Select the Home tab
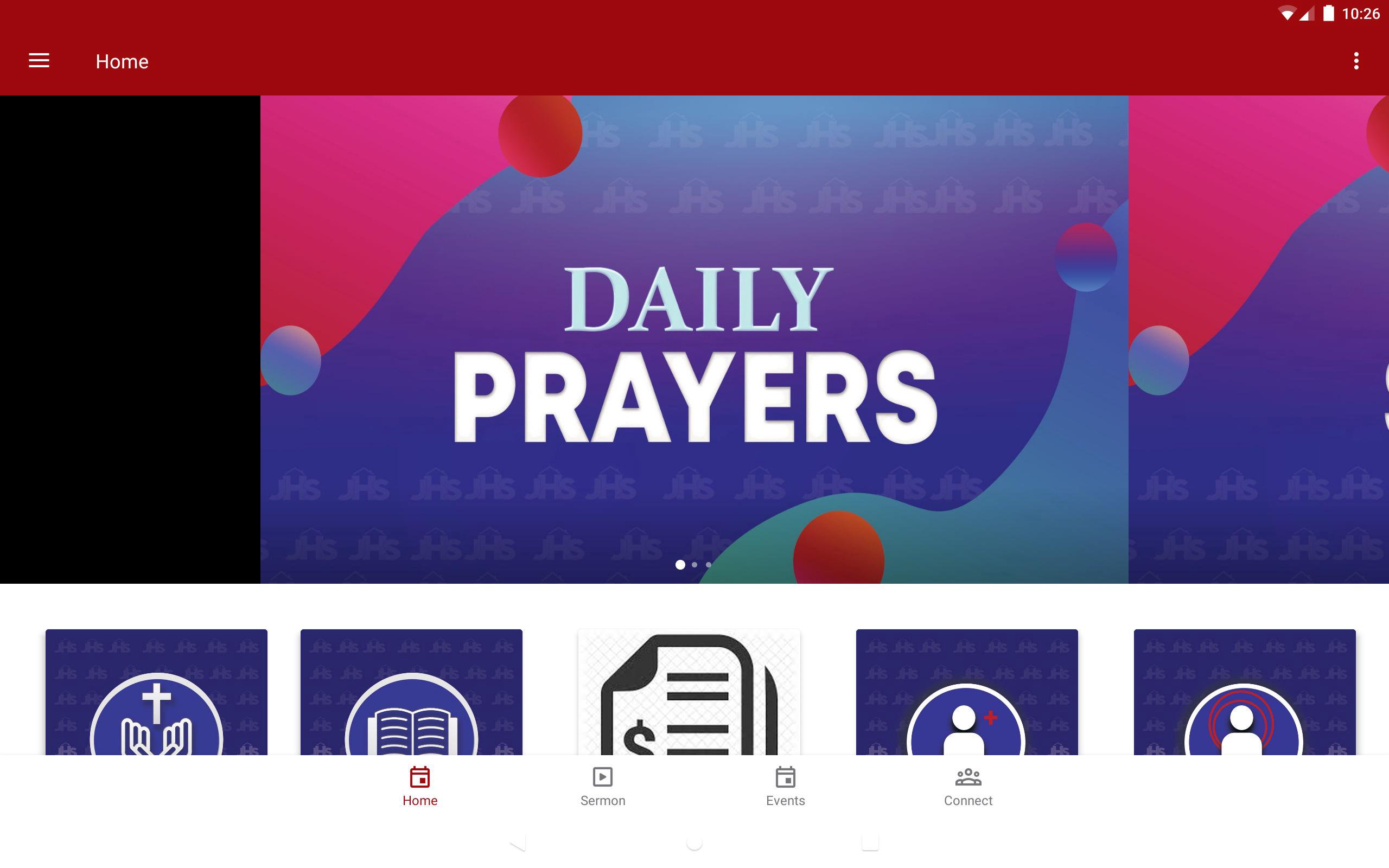Viewport: 1389px width, 868px height. (419, 787)
